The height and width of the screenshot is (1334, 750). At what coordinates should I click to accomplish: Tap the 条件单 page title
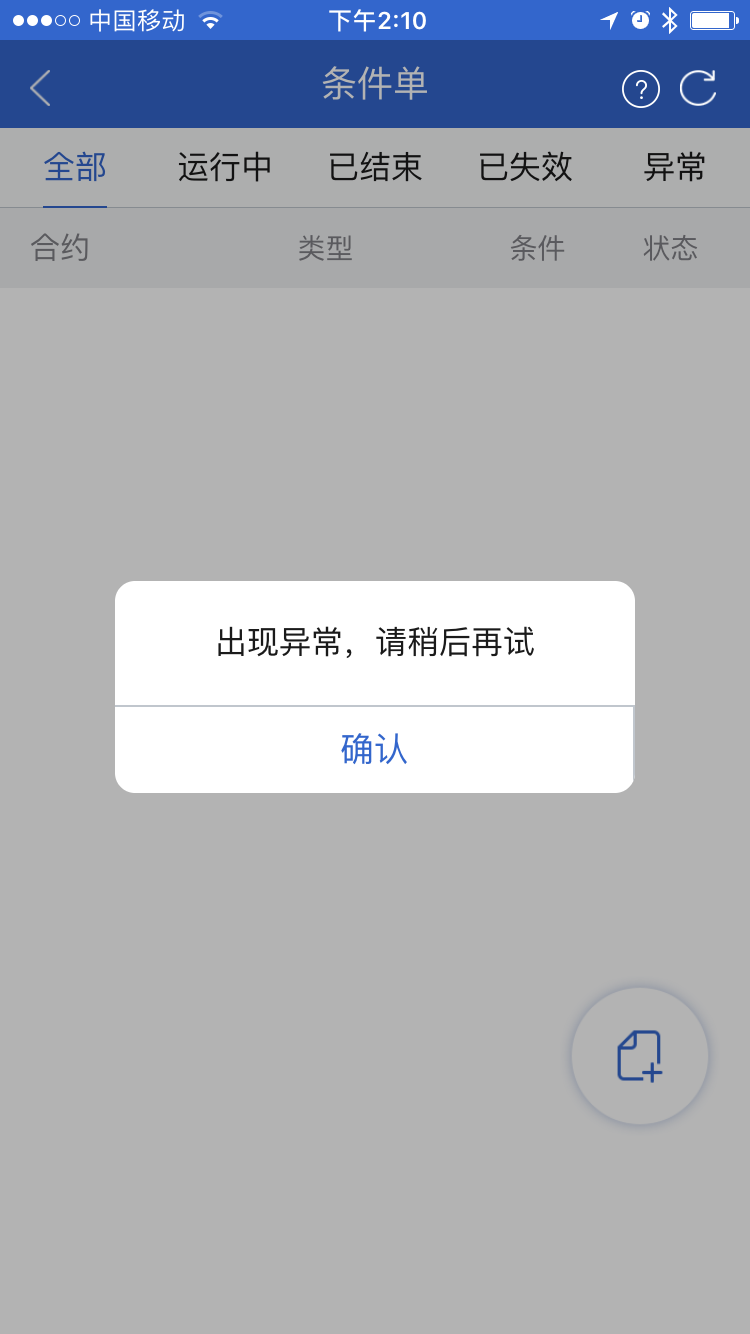[374, 88]
